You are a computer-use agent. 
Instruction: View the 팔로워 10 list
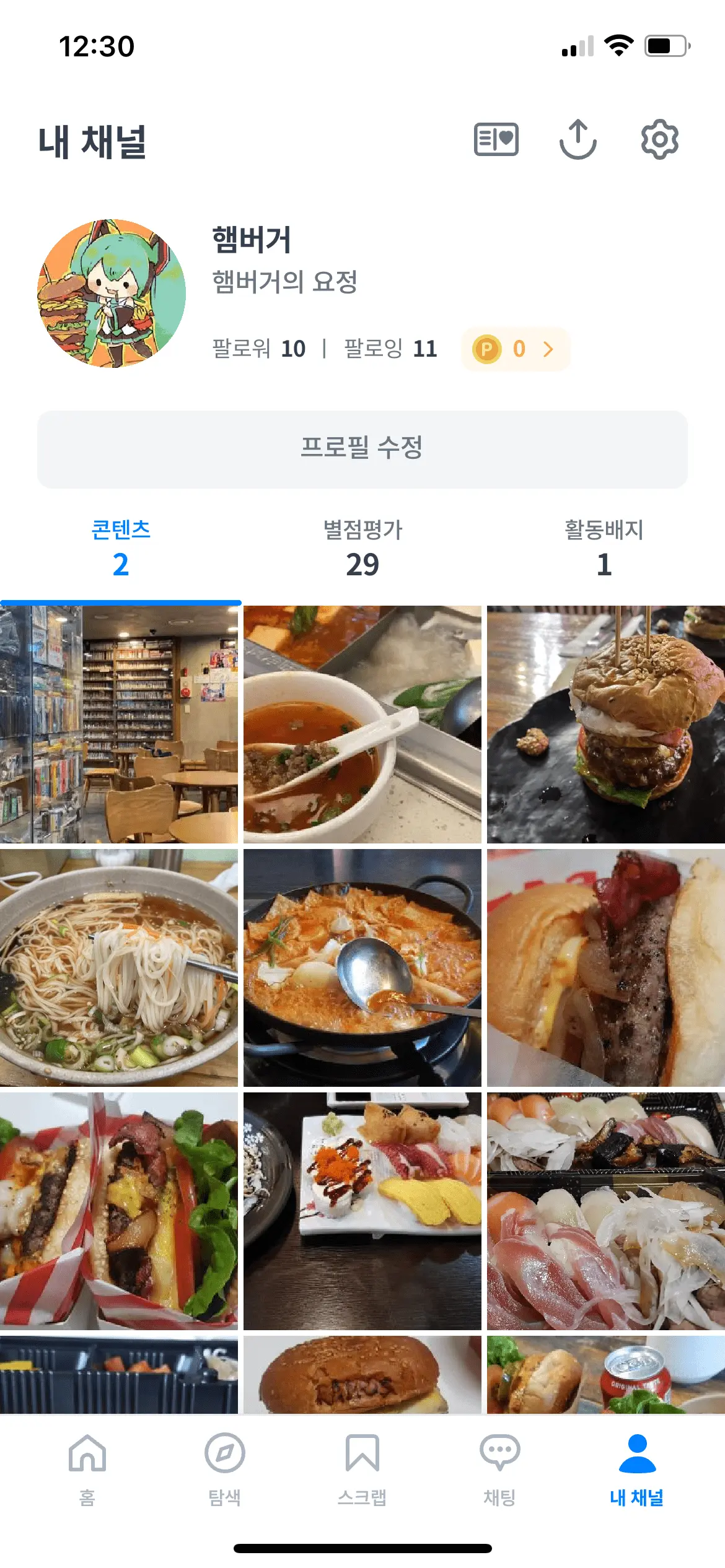(x=258, y=349)
